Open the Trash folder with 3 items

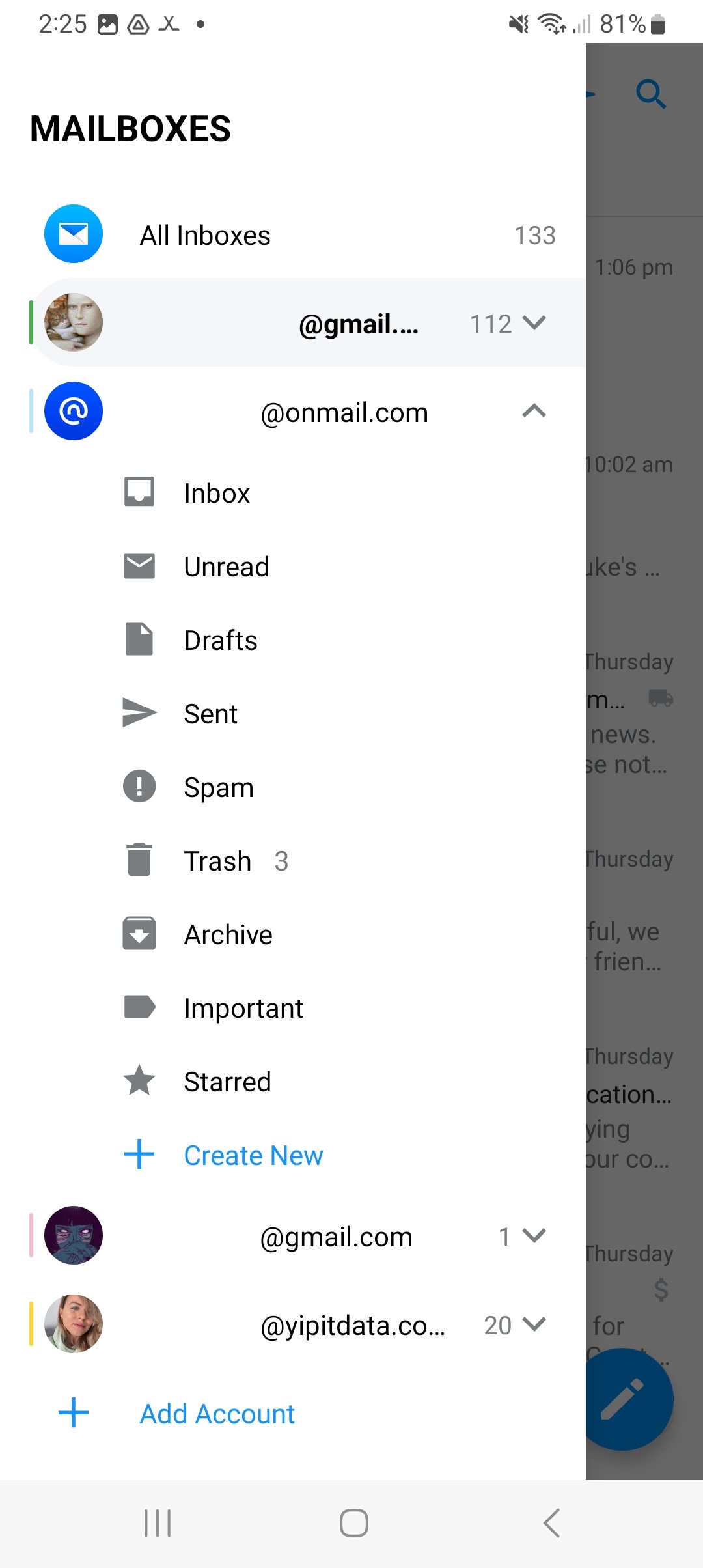[217, 860]
